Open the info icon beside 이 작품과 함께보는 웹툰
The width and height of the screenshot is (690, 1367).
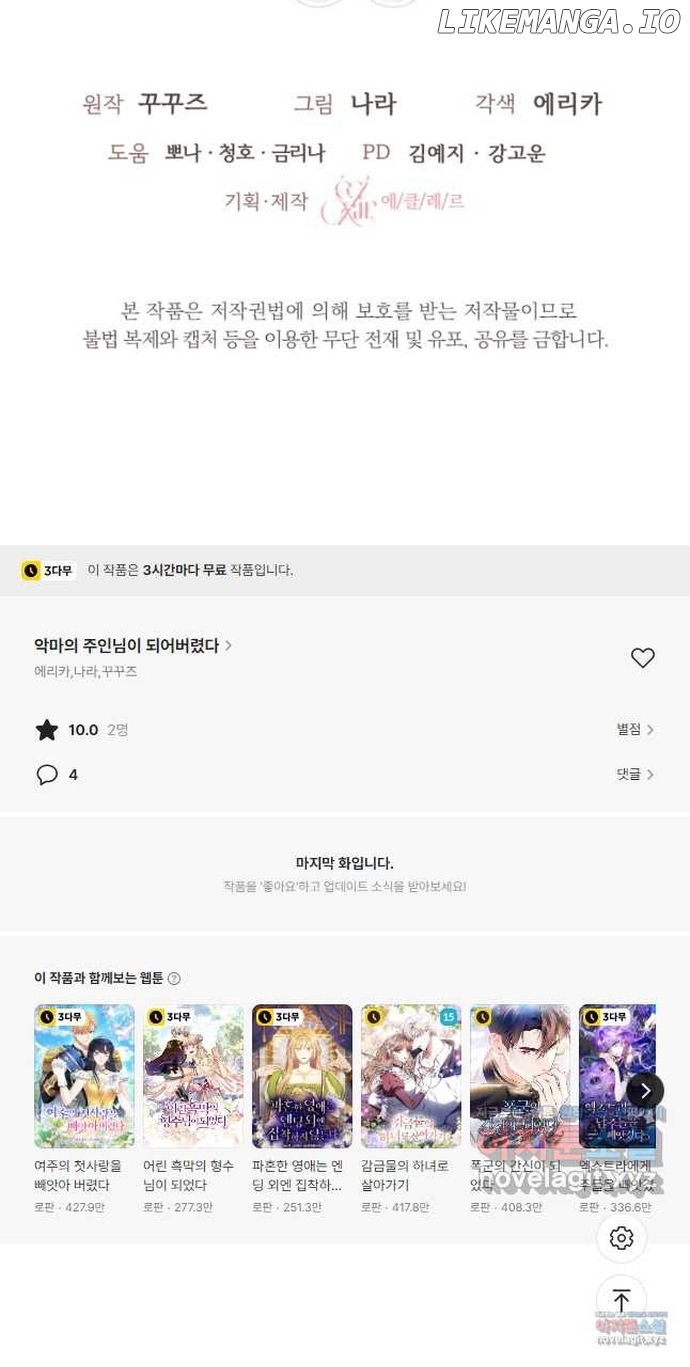[174, 978]
